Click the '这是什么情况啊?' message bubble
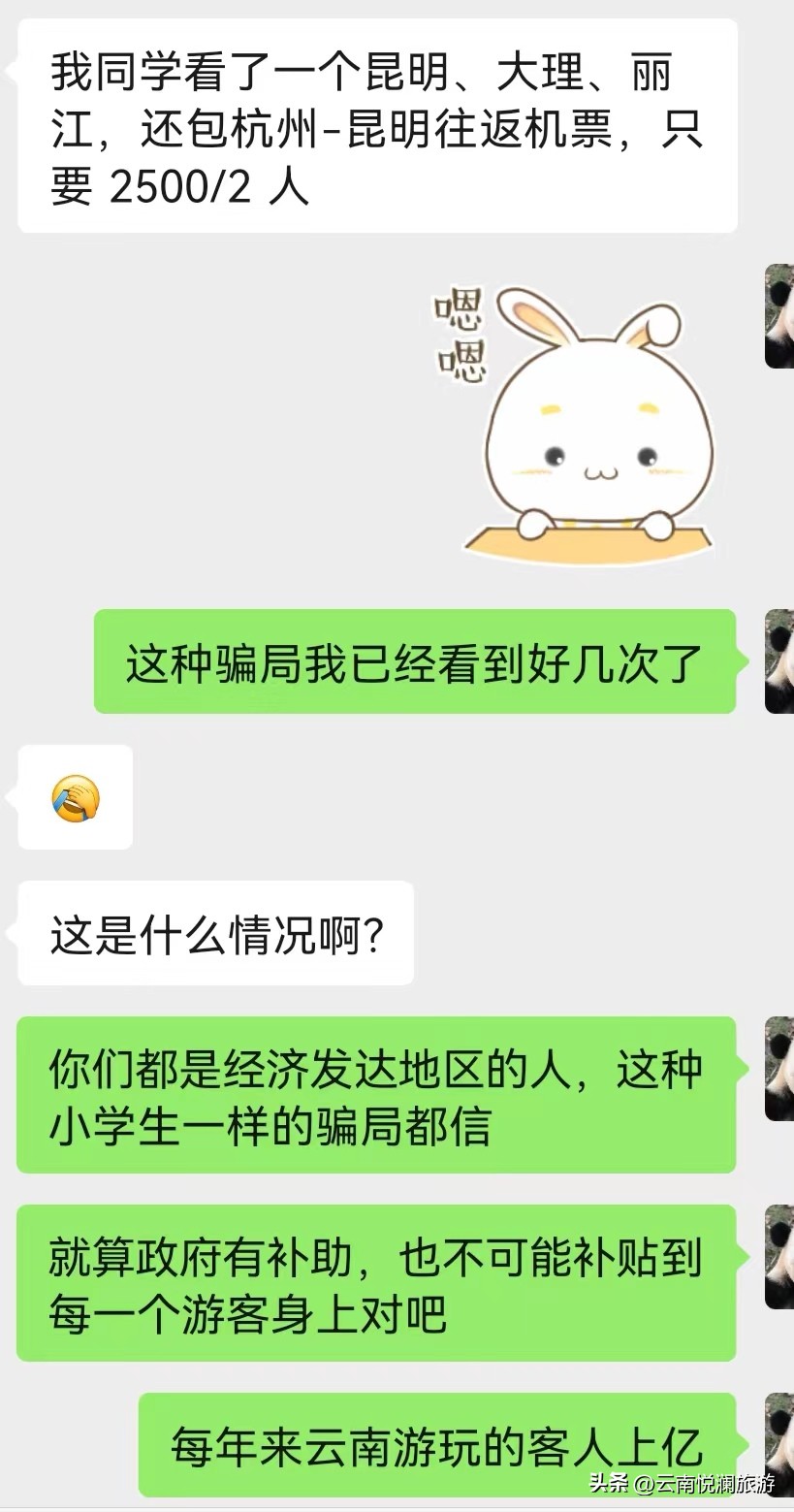This screenshot has width=794, height=1512. [215, 934]
